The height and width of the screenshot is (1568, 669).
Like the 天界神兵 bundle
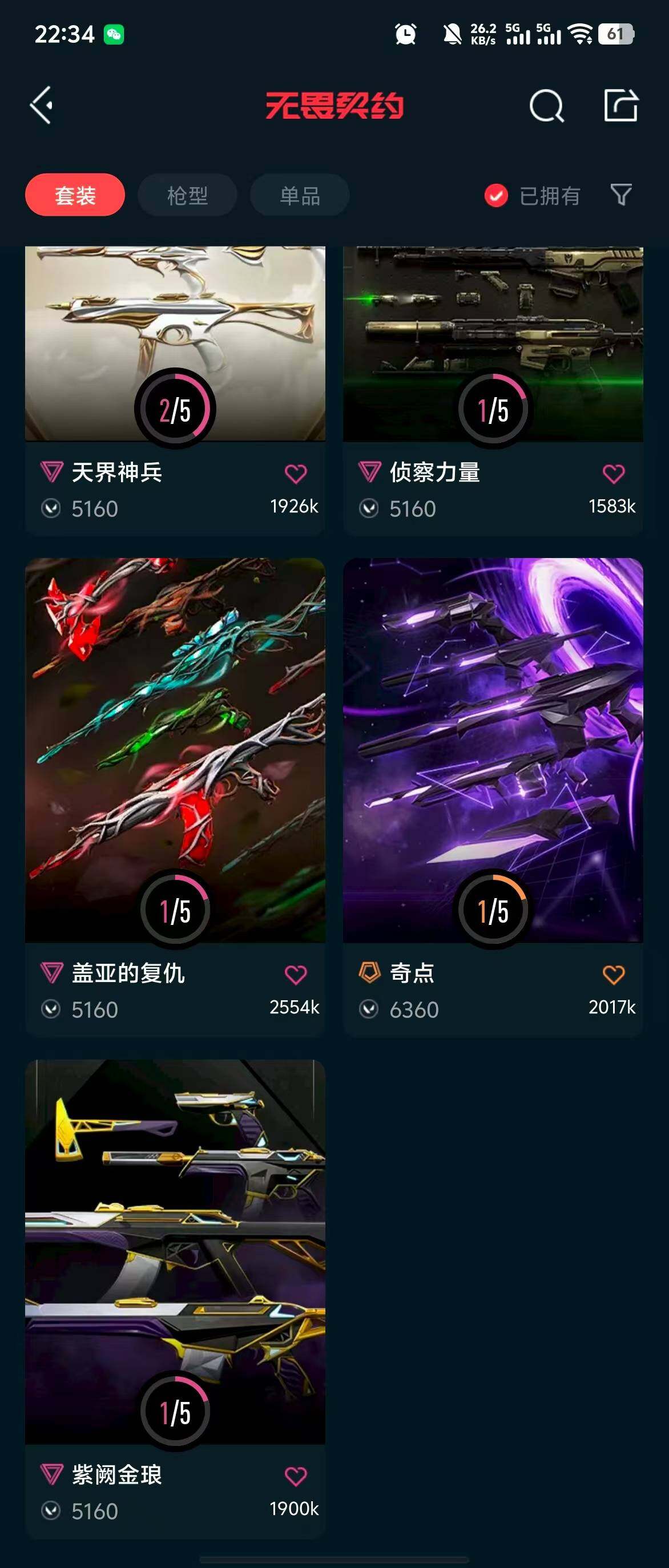296,474
